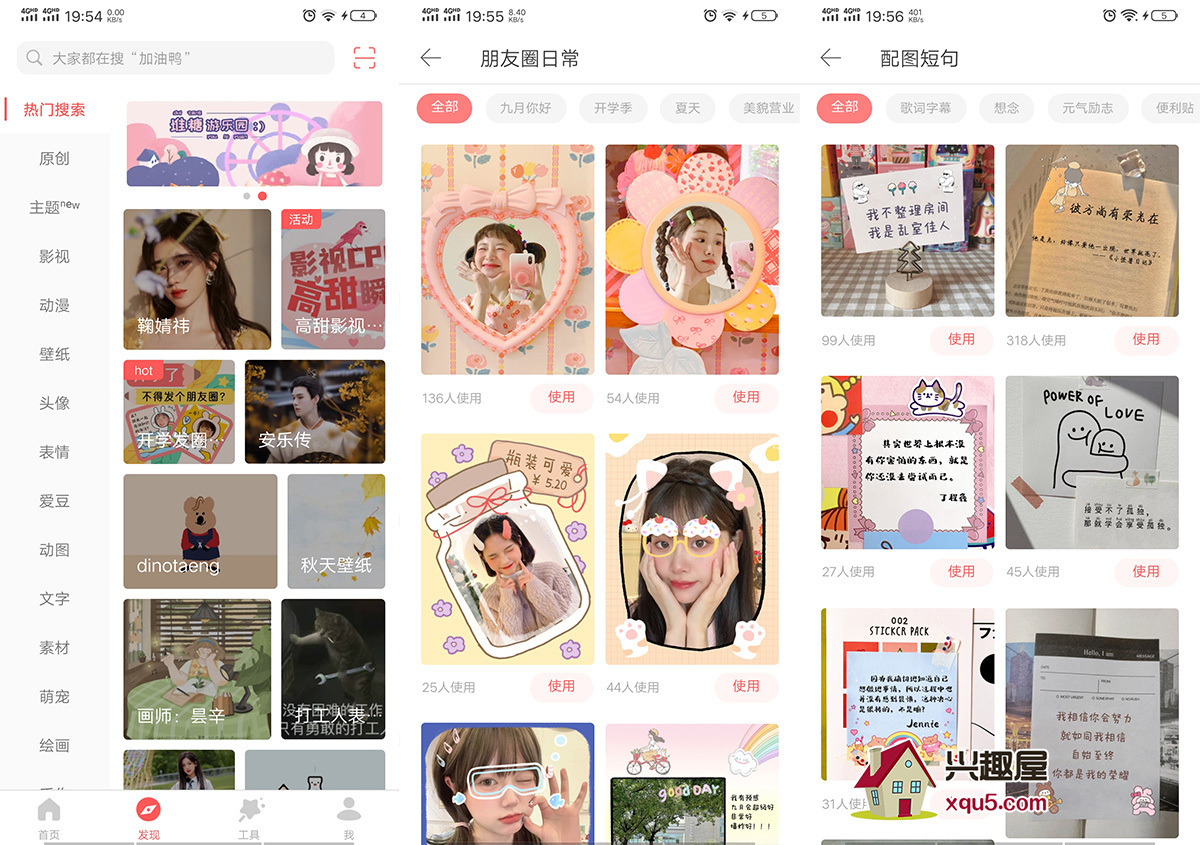Open the 鞠婧祎 card
This screenshot has height=845, width=1200.
[x=197, y=279]
